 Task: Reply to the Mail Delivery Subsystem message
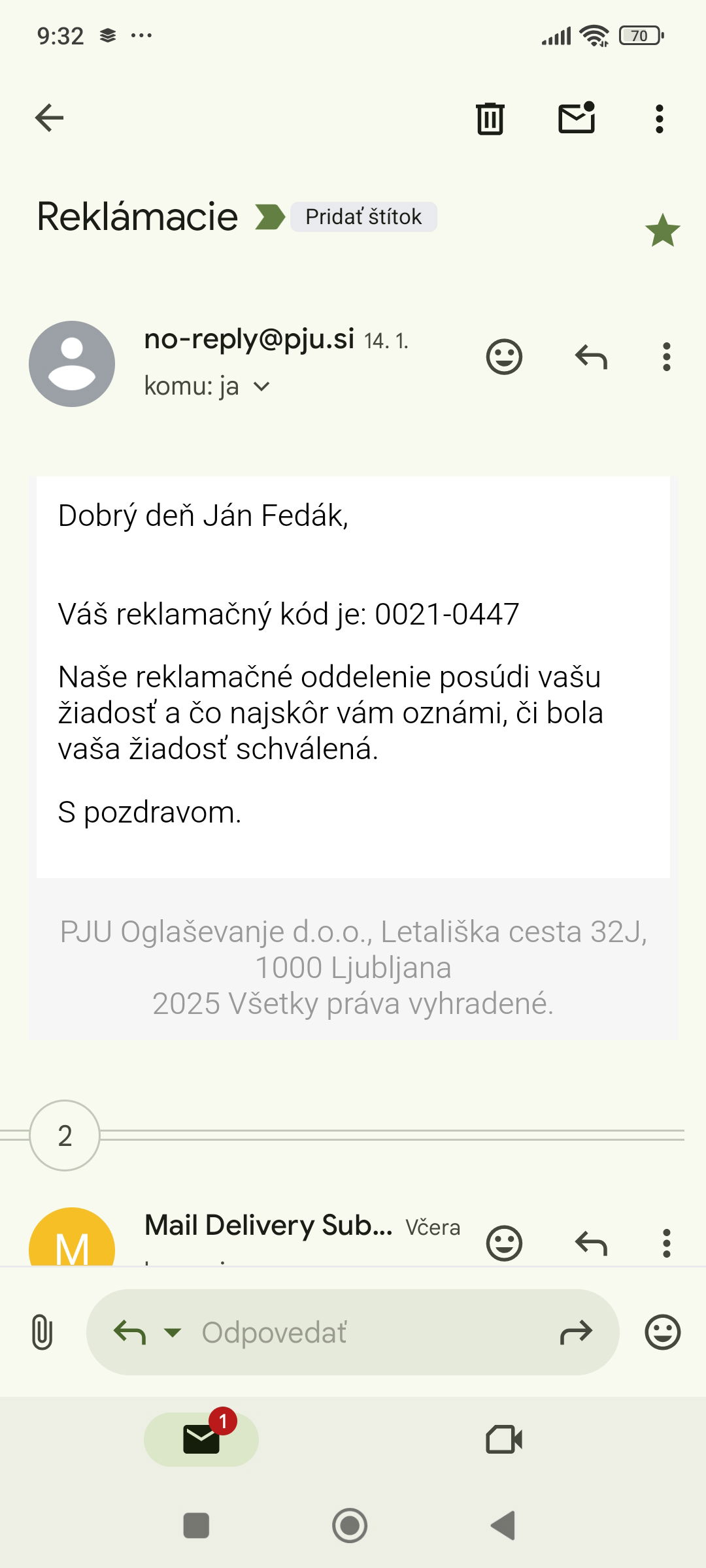[x=591, y=1243]
